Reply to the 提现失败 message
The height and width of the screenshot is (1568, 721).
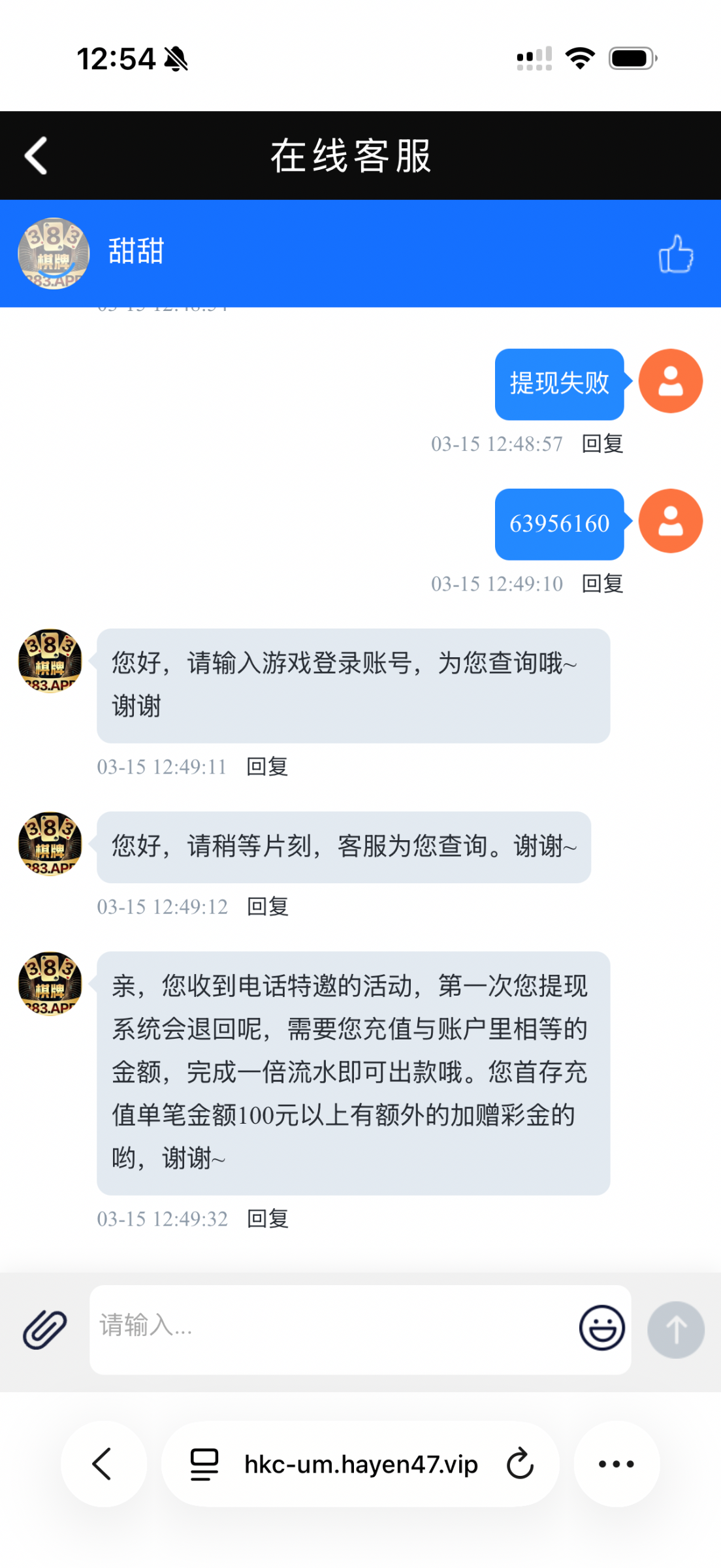(602, 444)
